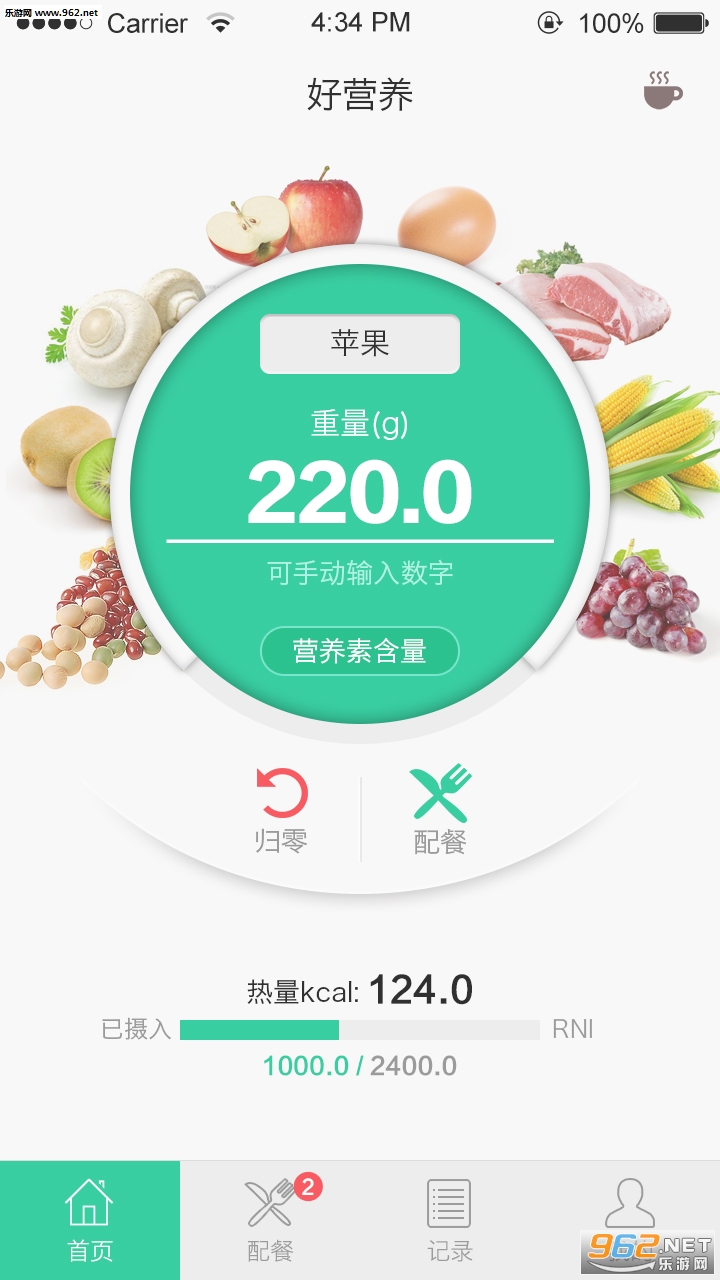
Task: Open the coffee cup icon
Action: pyautogui.click(x=662, y=92)
